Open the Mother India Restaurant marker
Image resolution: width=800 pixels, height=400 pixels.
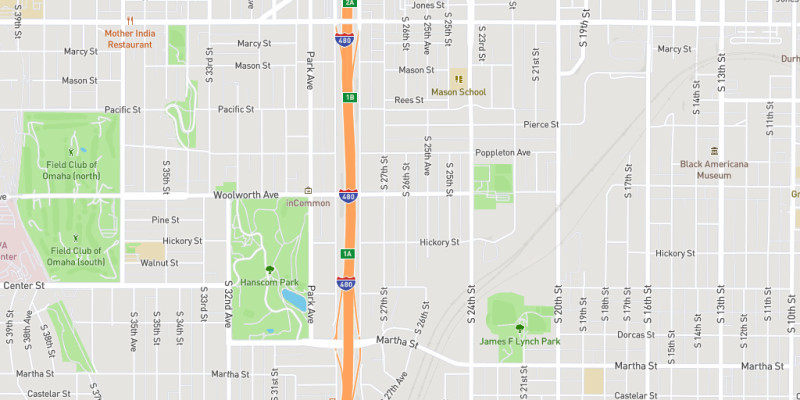pyautogui.click(x=130, y=20)
